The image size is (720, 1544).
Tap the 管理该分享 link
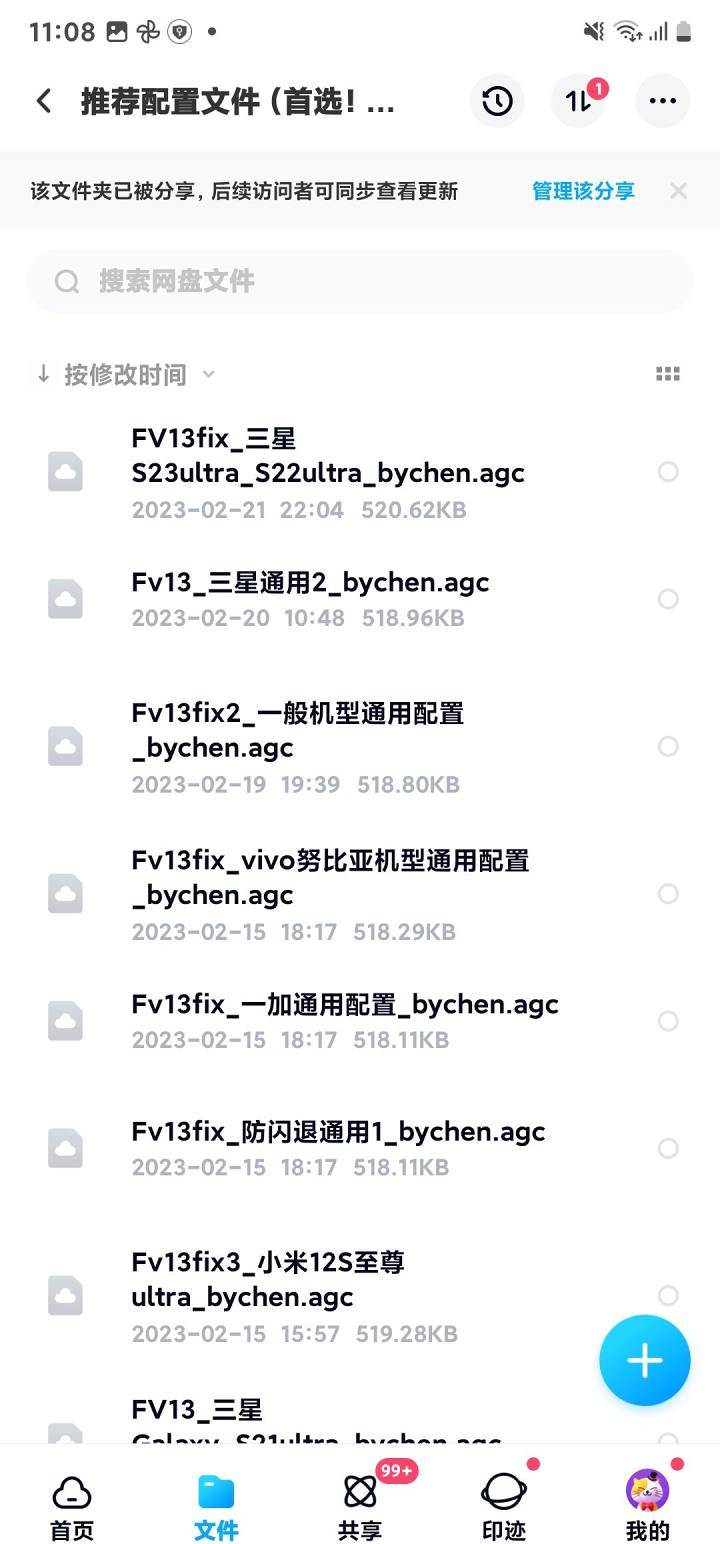pyautogui.click(x=583, y=191)
